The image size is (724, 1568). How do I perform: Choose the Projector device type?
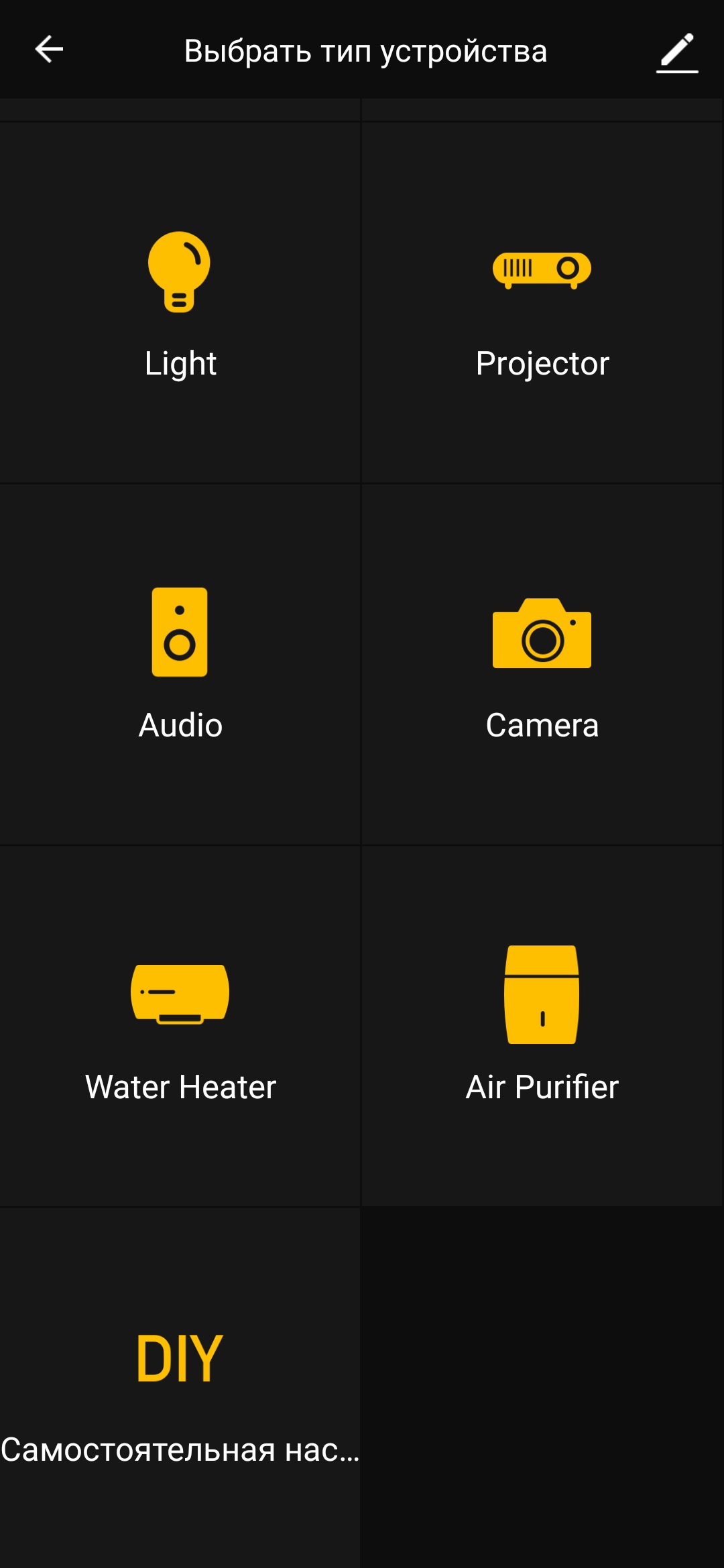click(x=542, y=304)
